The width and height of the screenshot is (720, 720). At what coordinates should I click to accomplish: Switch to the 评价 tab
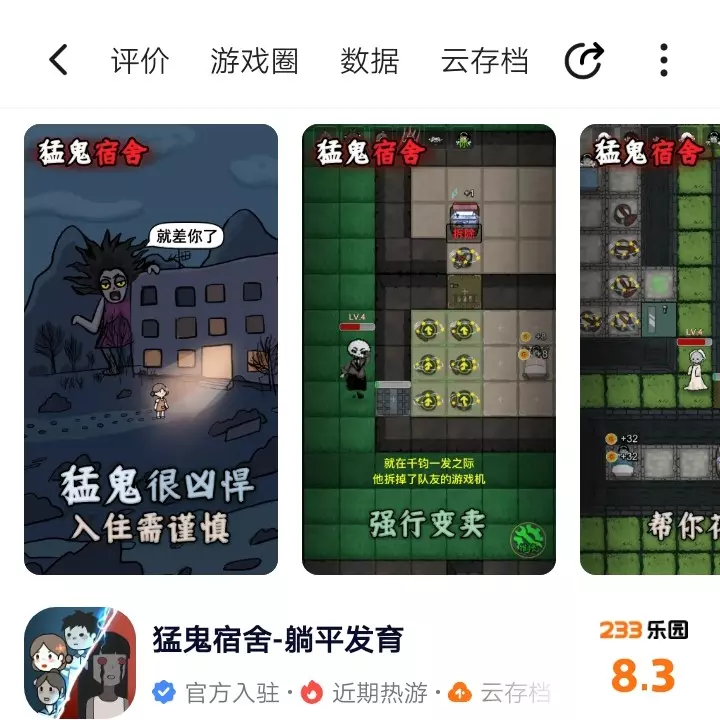(x=140, y=61)
